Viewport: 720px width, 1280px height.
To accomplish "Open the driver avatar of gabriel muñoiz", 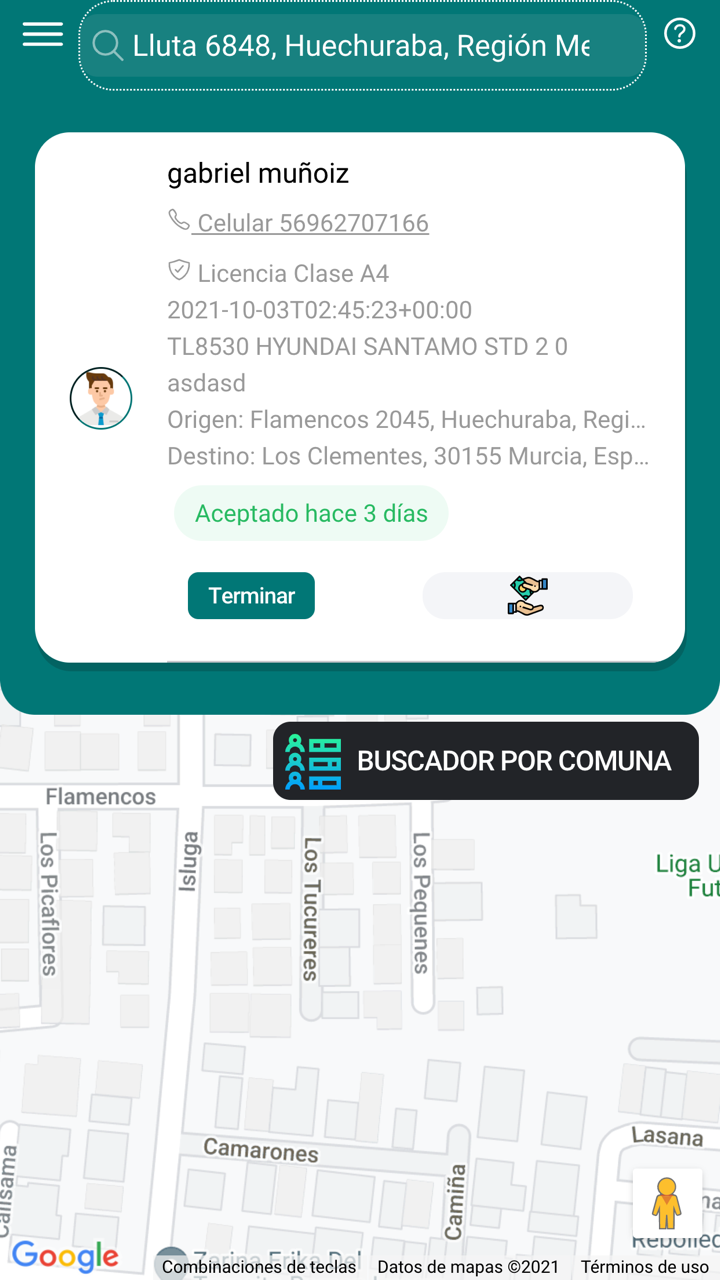I will click(100, 398).
